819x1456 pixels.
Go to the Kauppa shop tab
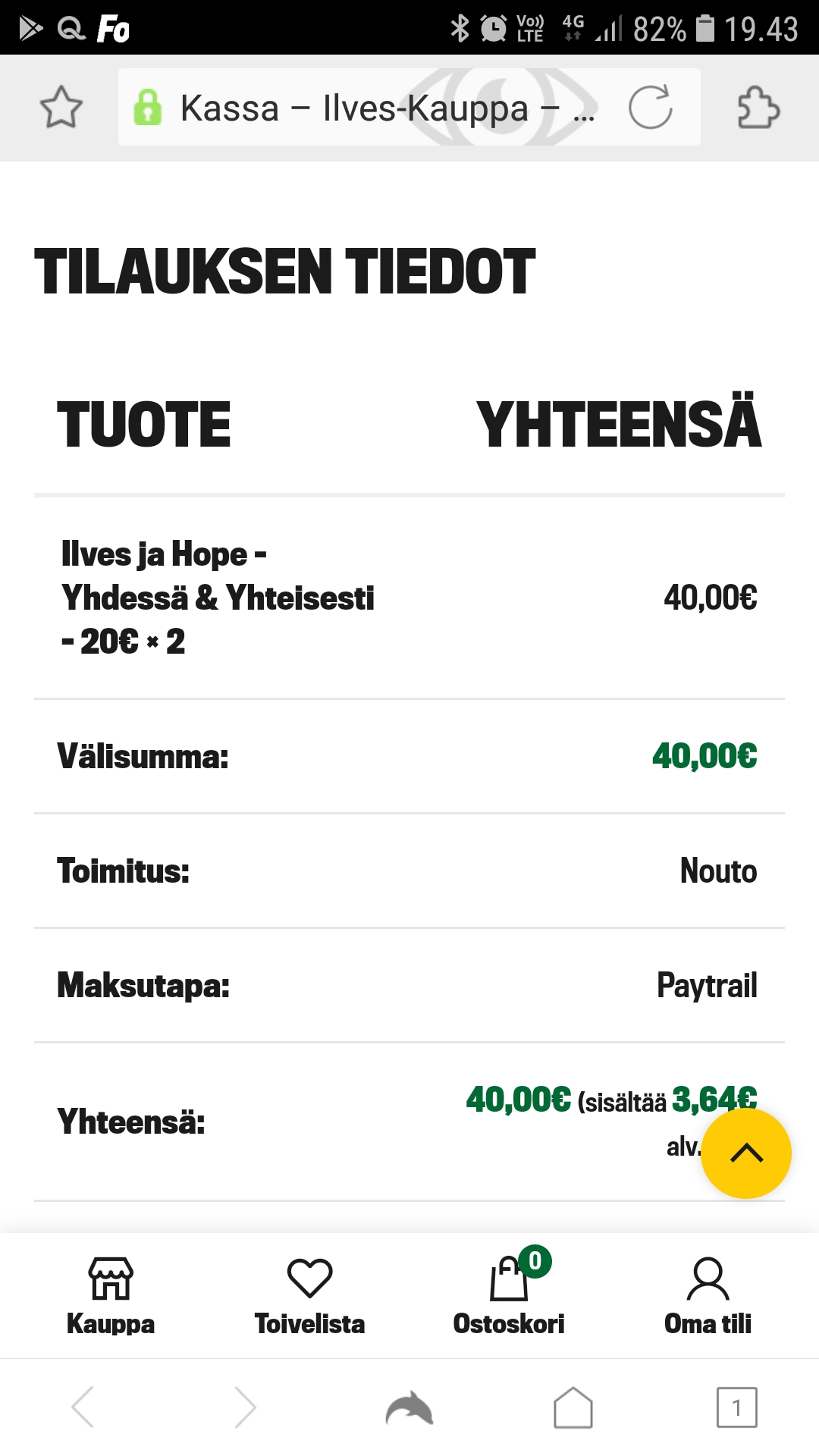click(x=111, y=1296)
